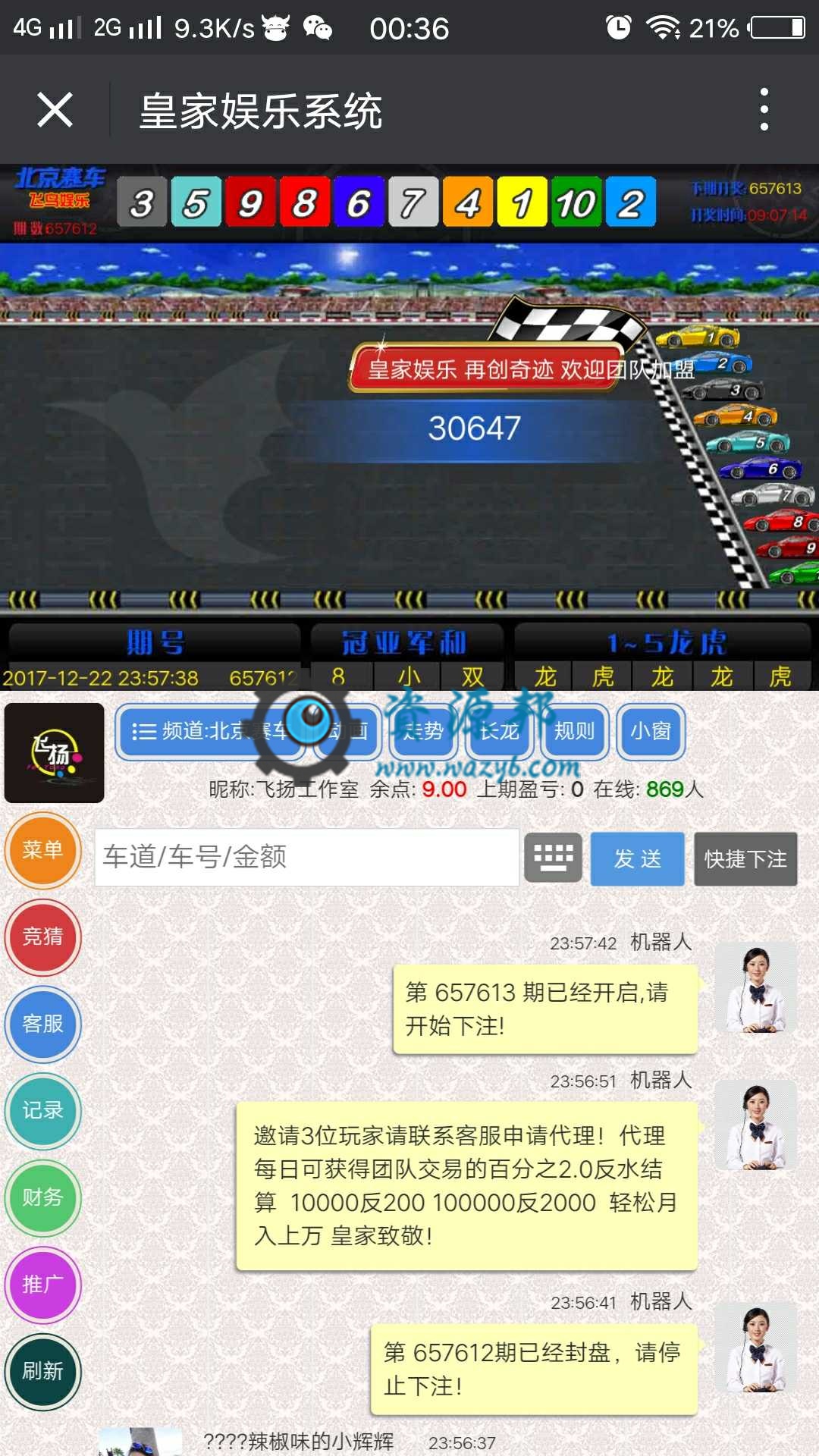
Task: Open the 长龙 streak view
Action: click(499, 732)
